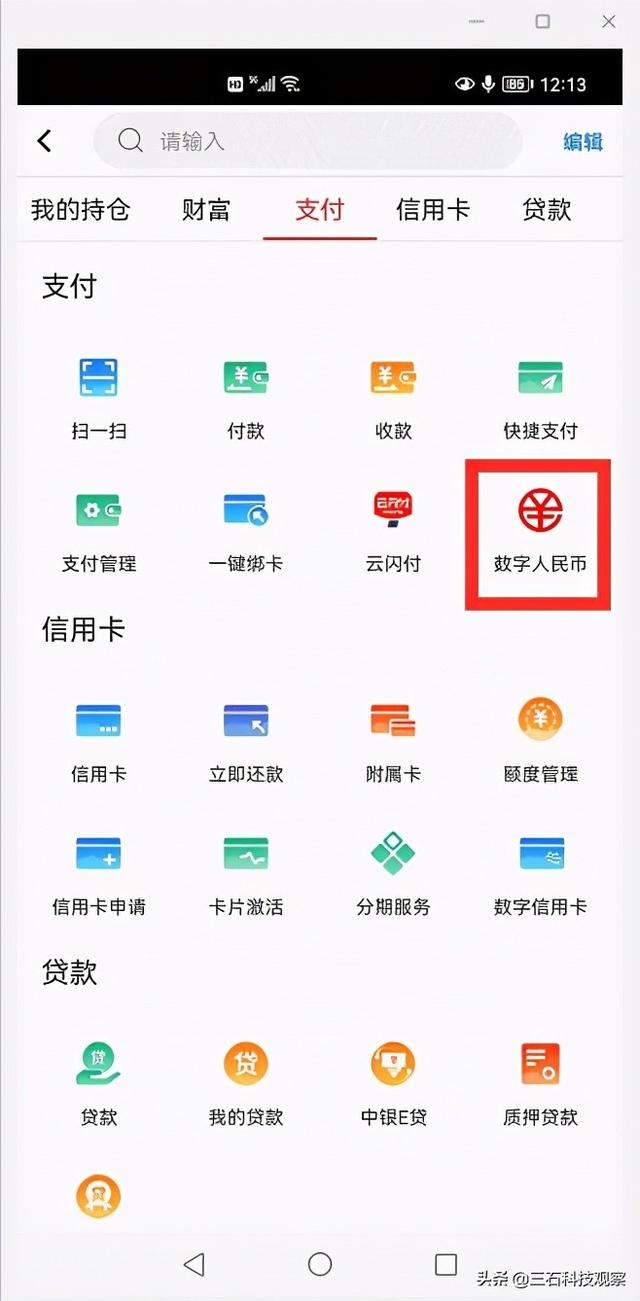Image resolution: width=640 pixels, height=1301 pixels.
Task: Start 信用卡申请
Action: click(98, 873)
